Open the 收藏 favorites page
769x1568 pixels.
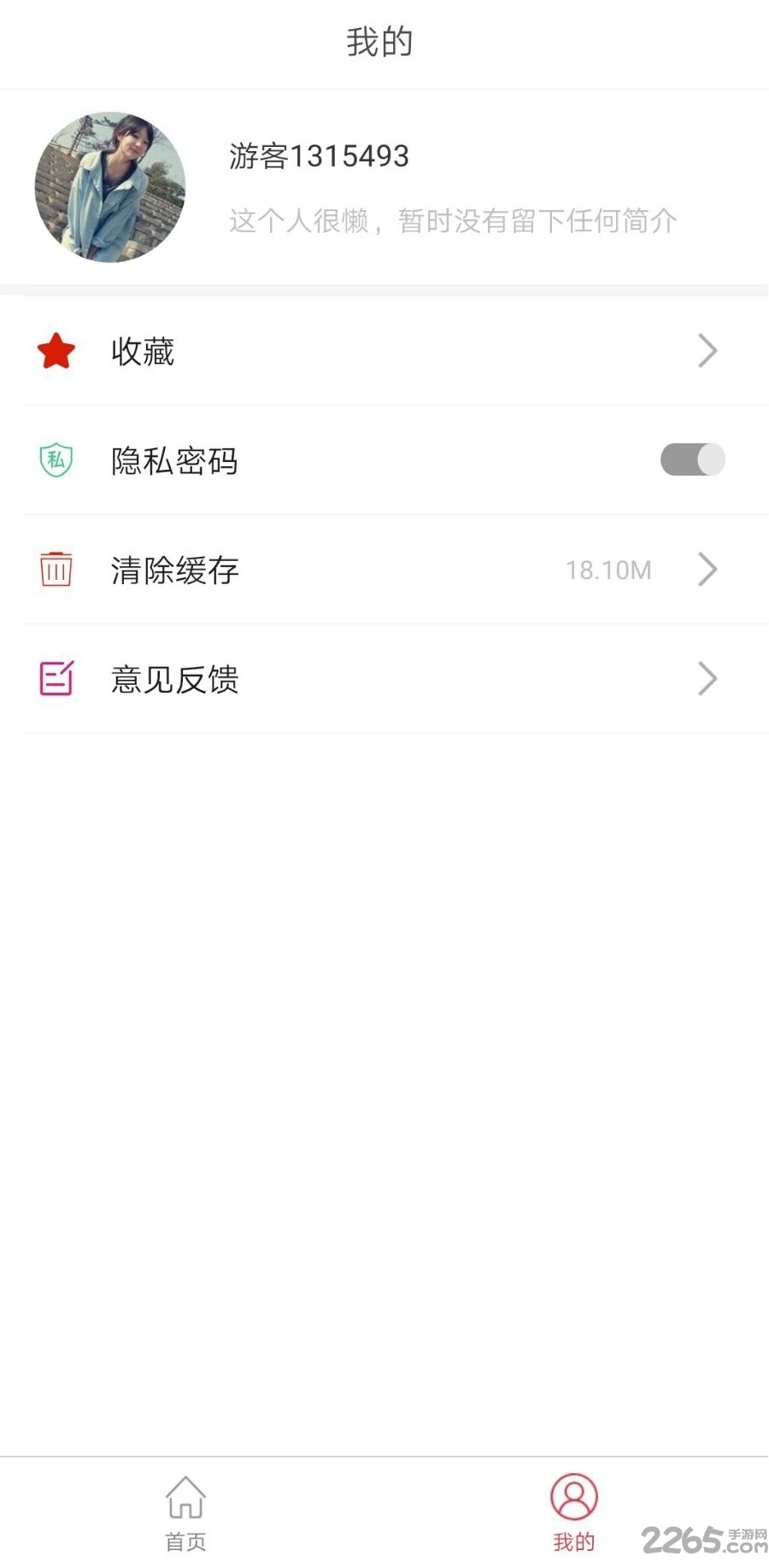142,351
